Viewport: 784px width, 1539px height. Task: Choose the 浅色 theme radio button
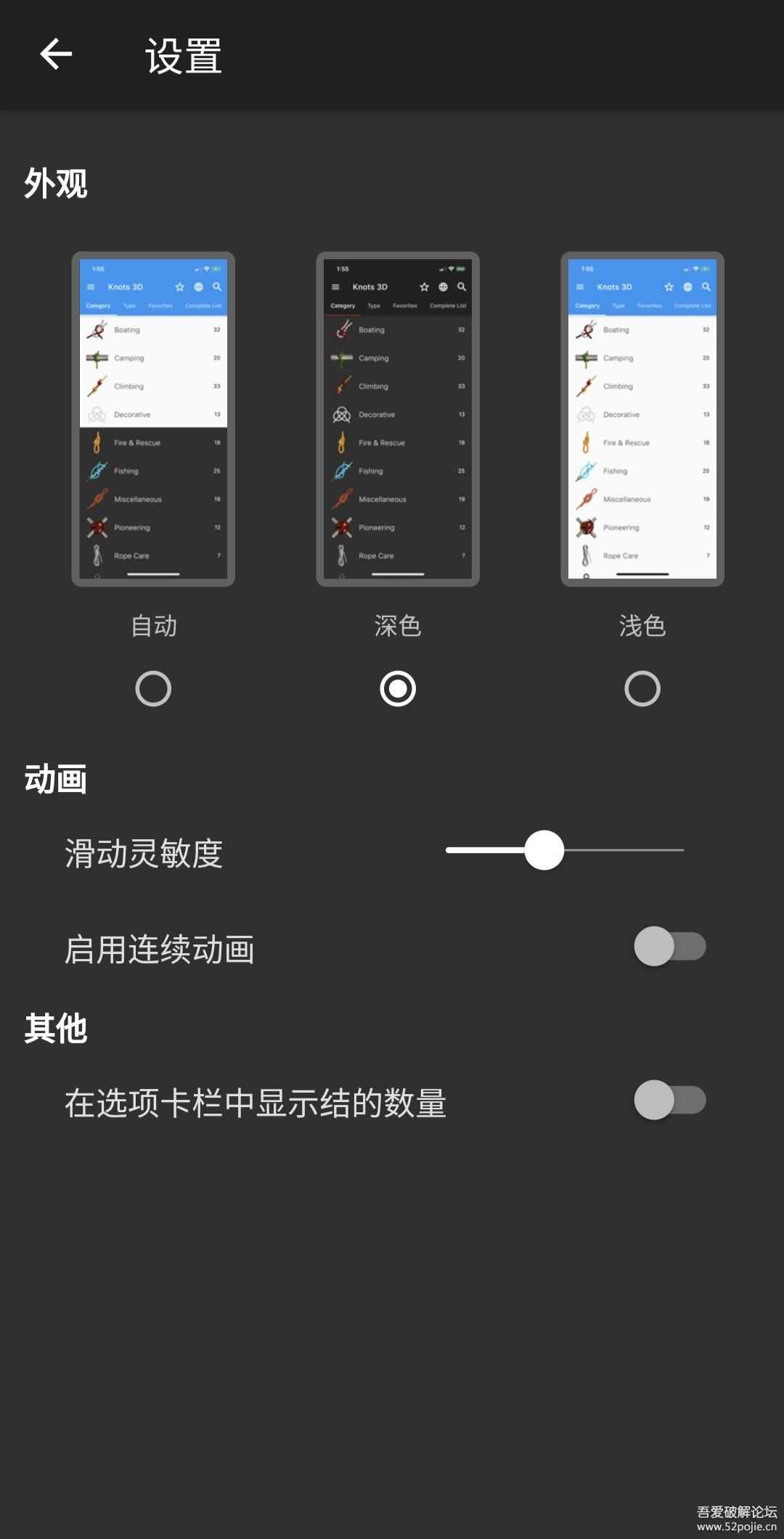[x=642, y=688]
